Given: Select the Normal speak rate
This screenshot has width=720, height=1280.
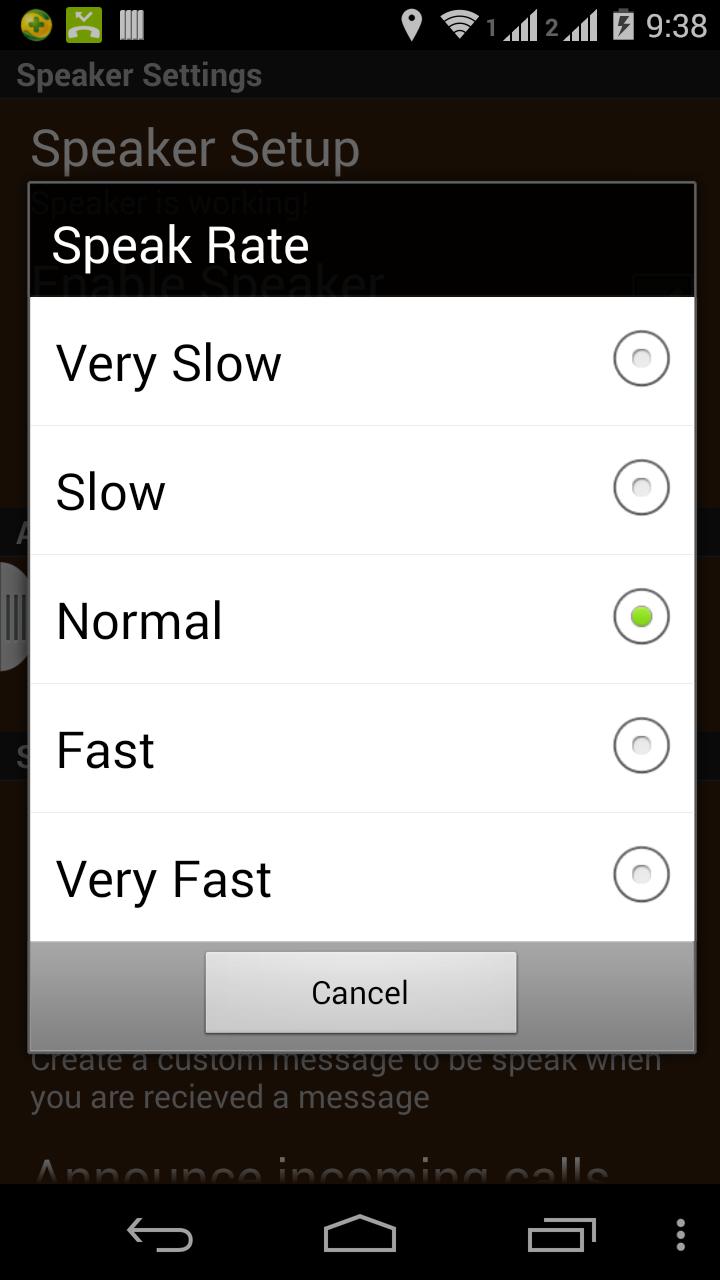Looking at the screenshot, I should tap(362, 619).
